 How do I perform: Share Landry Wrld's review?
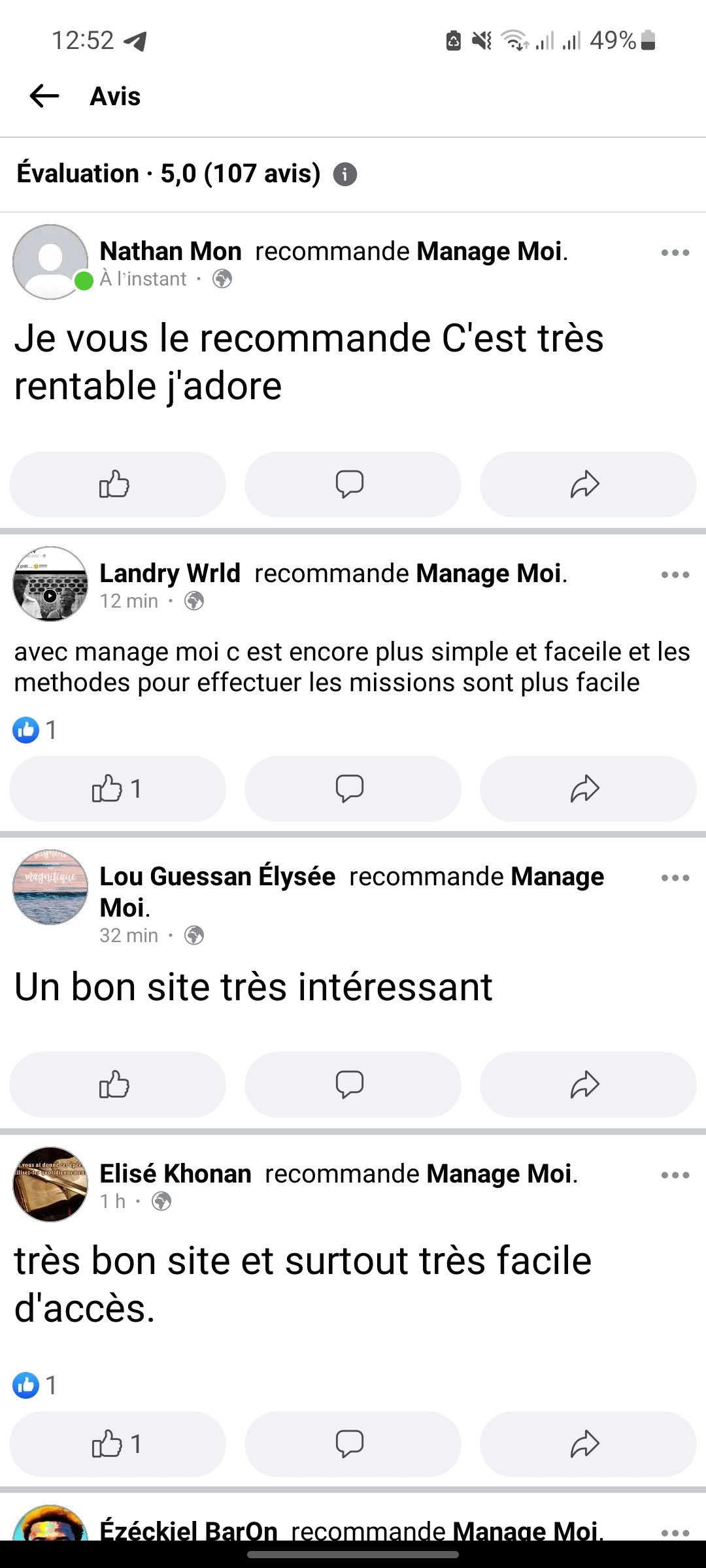point(588,789)
